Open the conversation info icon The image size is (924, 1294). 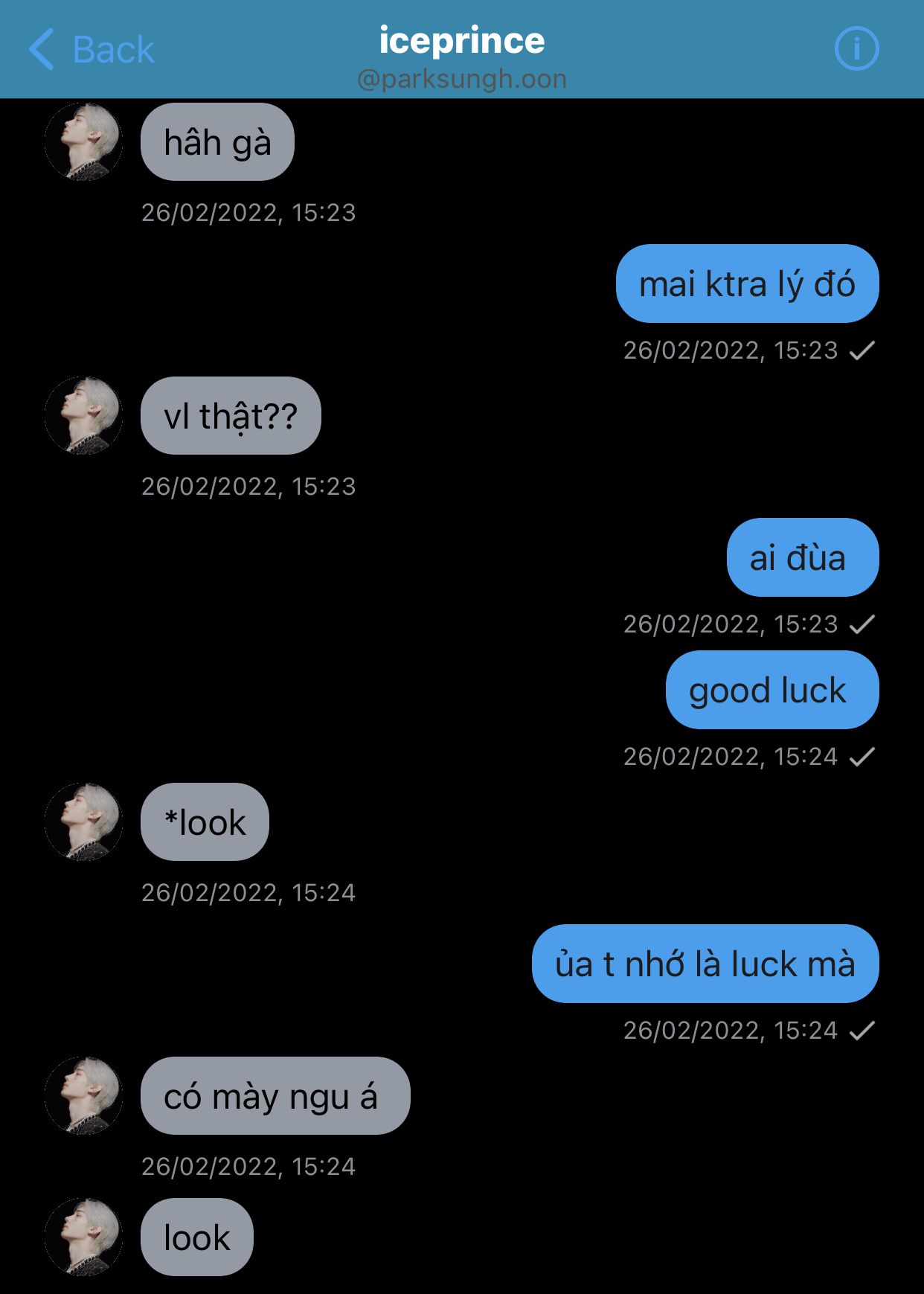[856, 49]
